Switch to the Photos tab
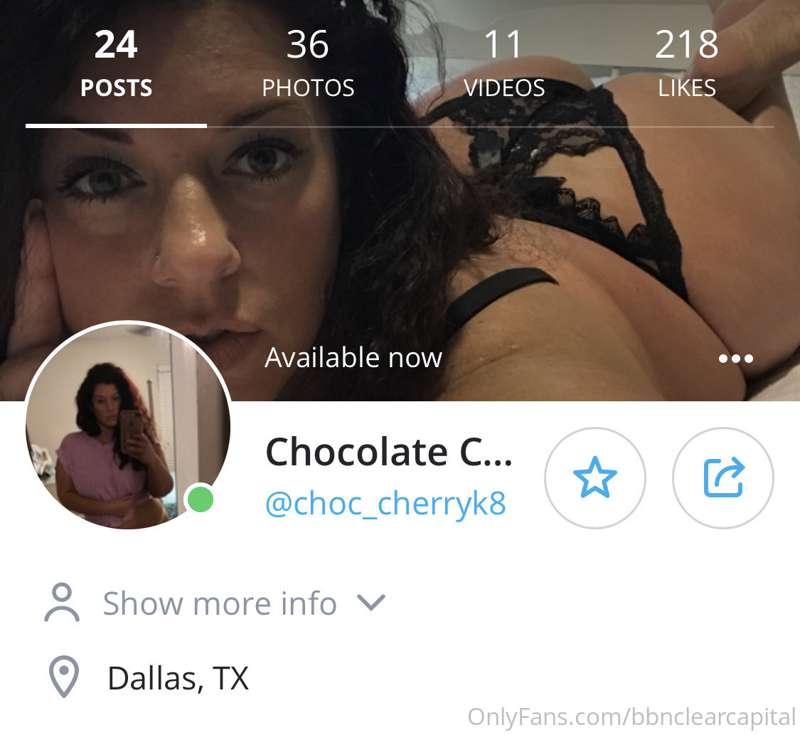The height and width of the screenshot is (735, 800). (x=307, y=64)
